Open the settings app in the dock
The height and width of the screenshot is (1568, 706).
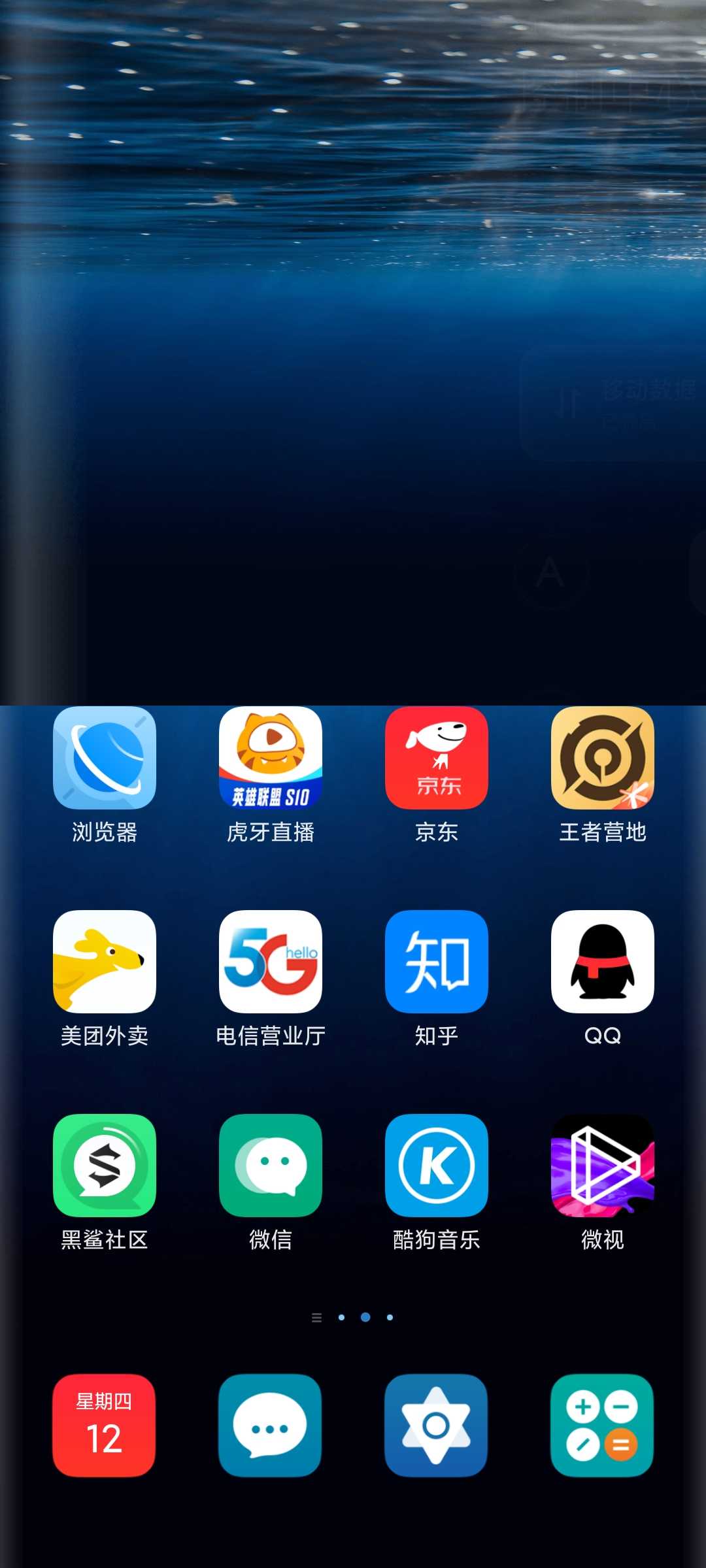pyautogui.click(x=437, y=1426)
